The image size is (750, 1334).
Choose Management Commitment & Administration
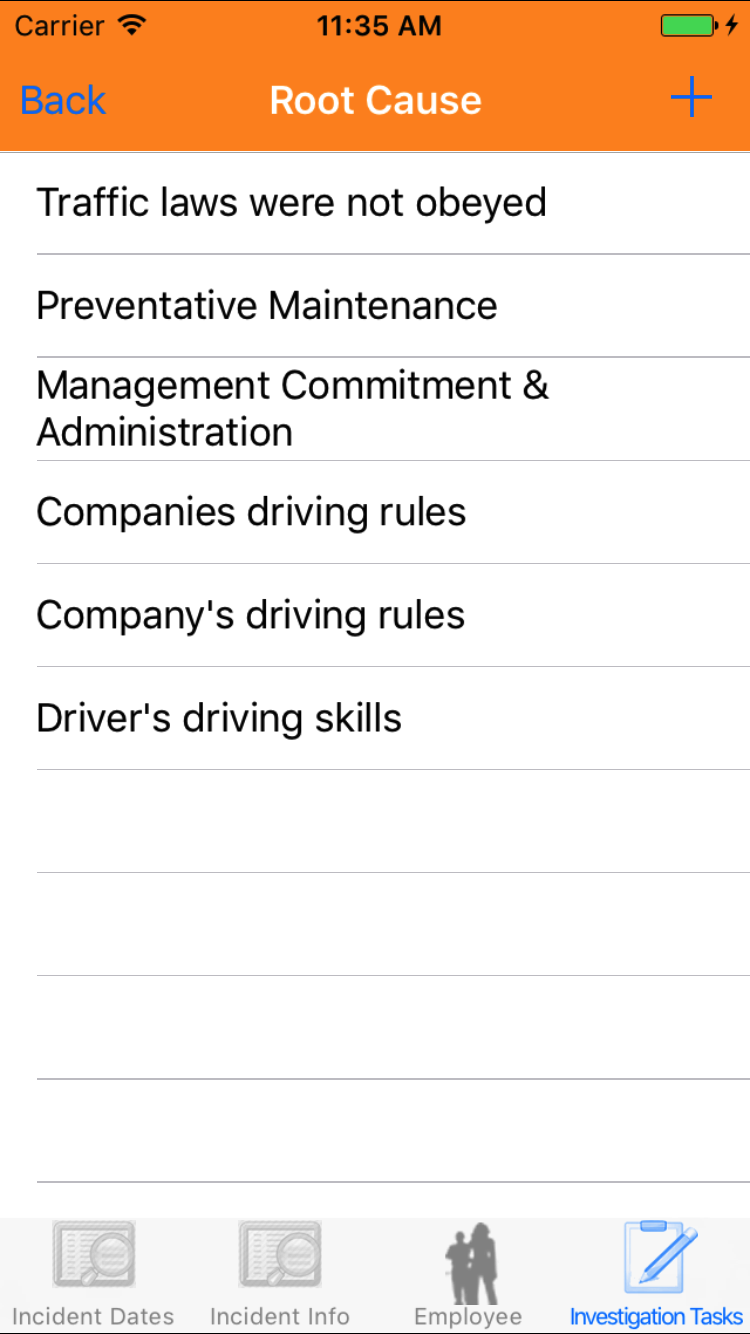(375, 409)
